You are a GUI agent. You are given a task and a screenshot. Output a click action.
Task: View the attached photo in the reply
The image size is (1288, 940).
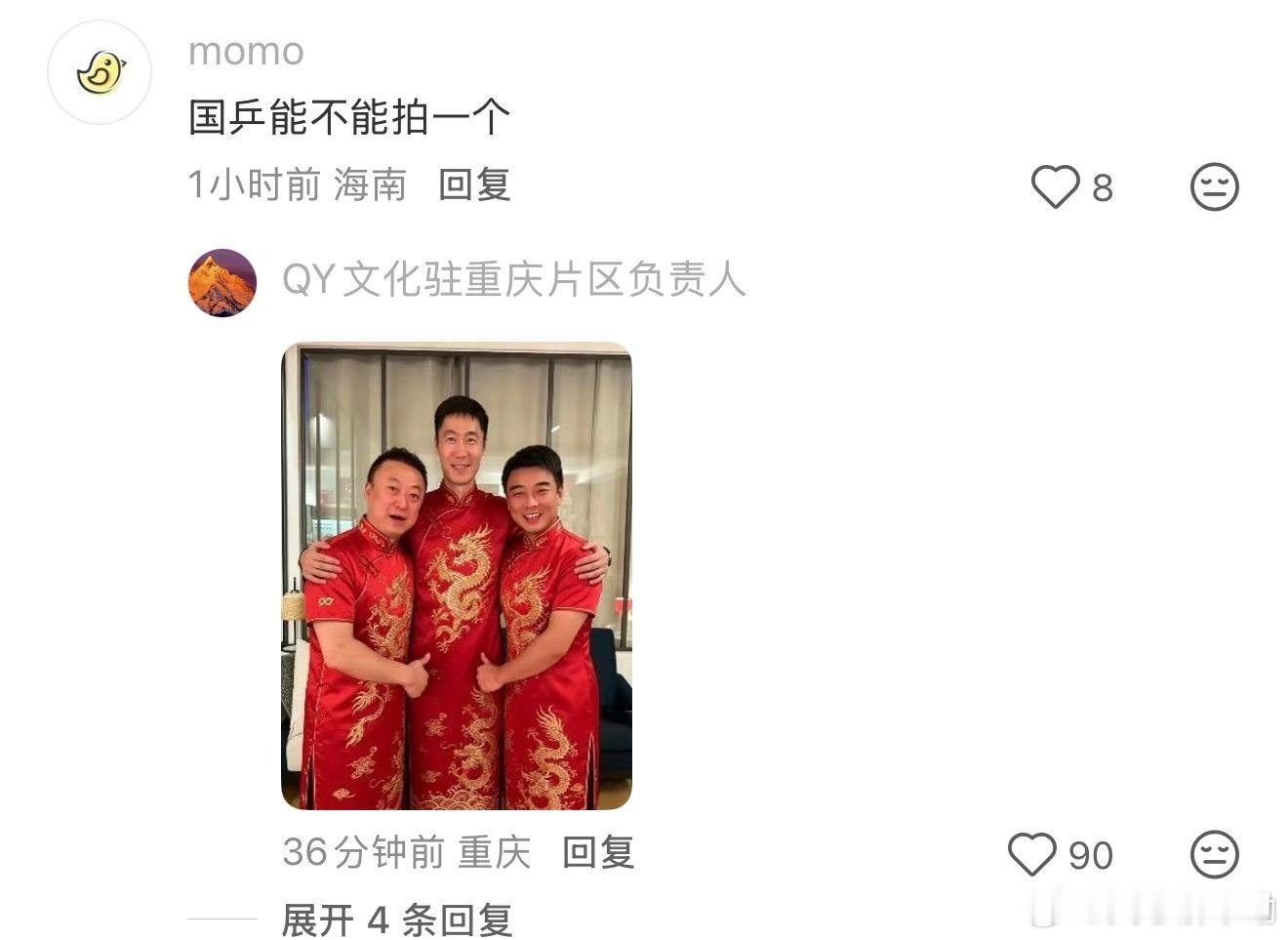pos(457,576)
